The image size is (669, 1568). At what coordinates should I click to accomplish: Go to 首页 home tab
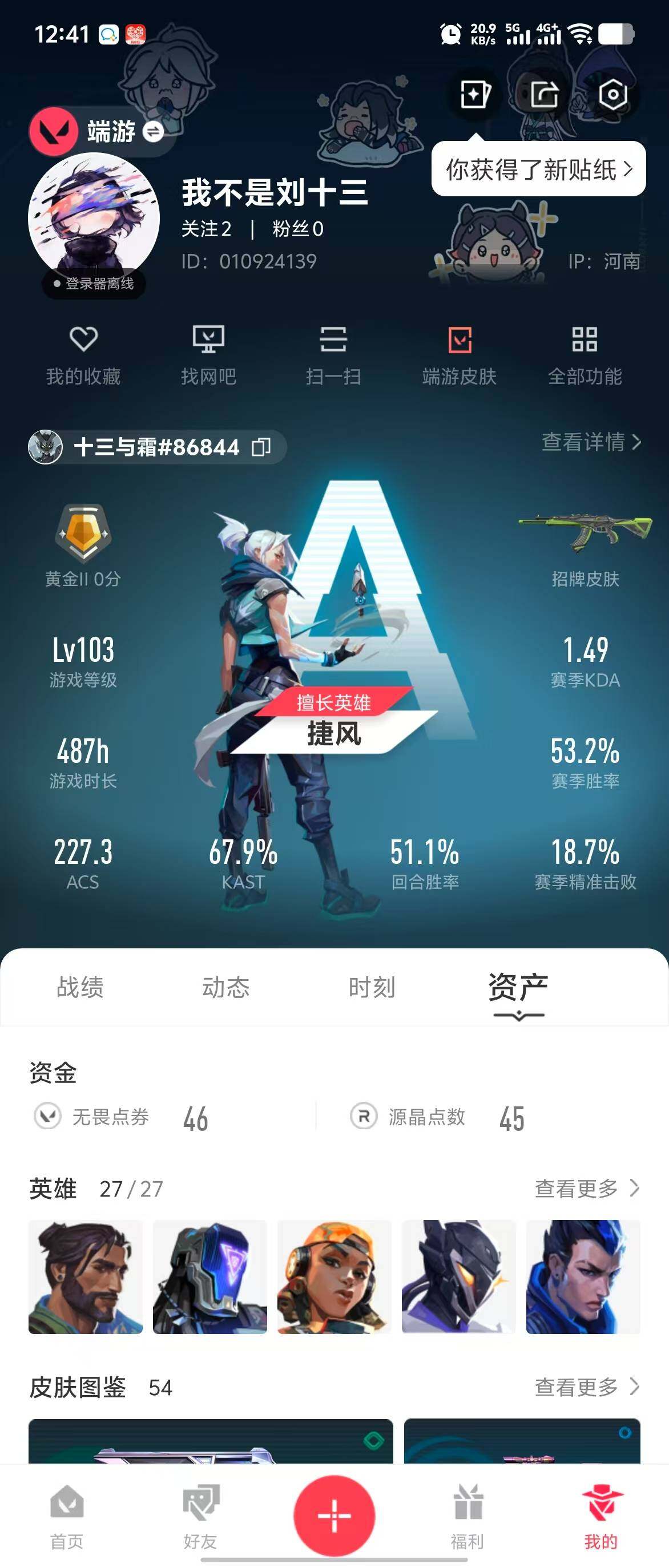pyautogui.click(x=67, y=1517)
